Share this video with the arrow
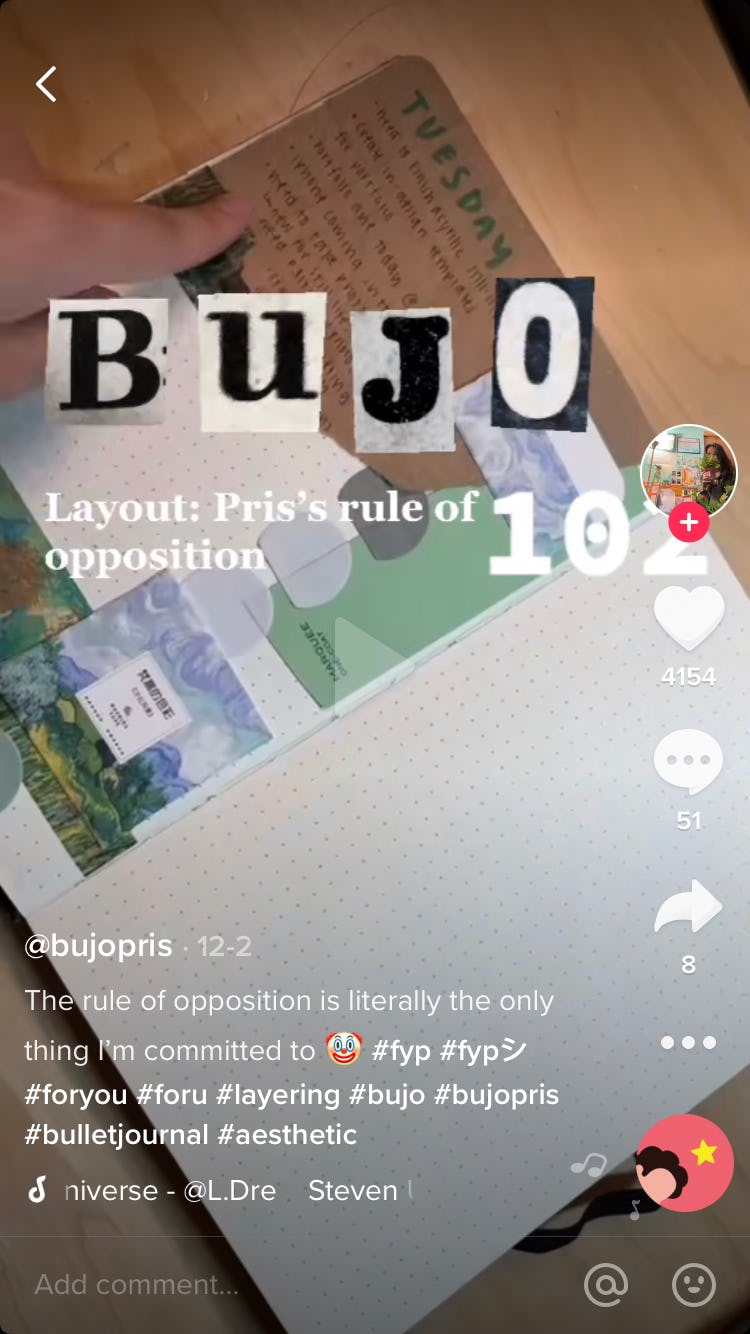The height and width of the screenshot is (1334, 750). pos(688,906)
